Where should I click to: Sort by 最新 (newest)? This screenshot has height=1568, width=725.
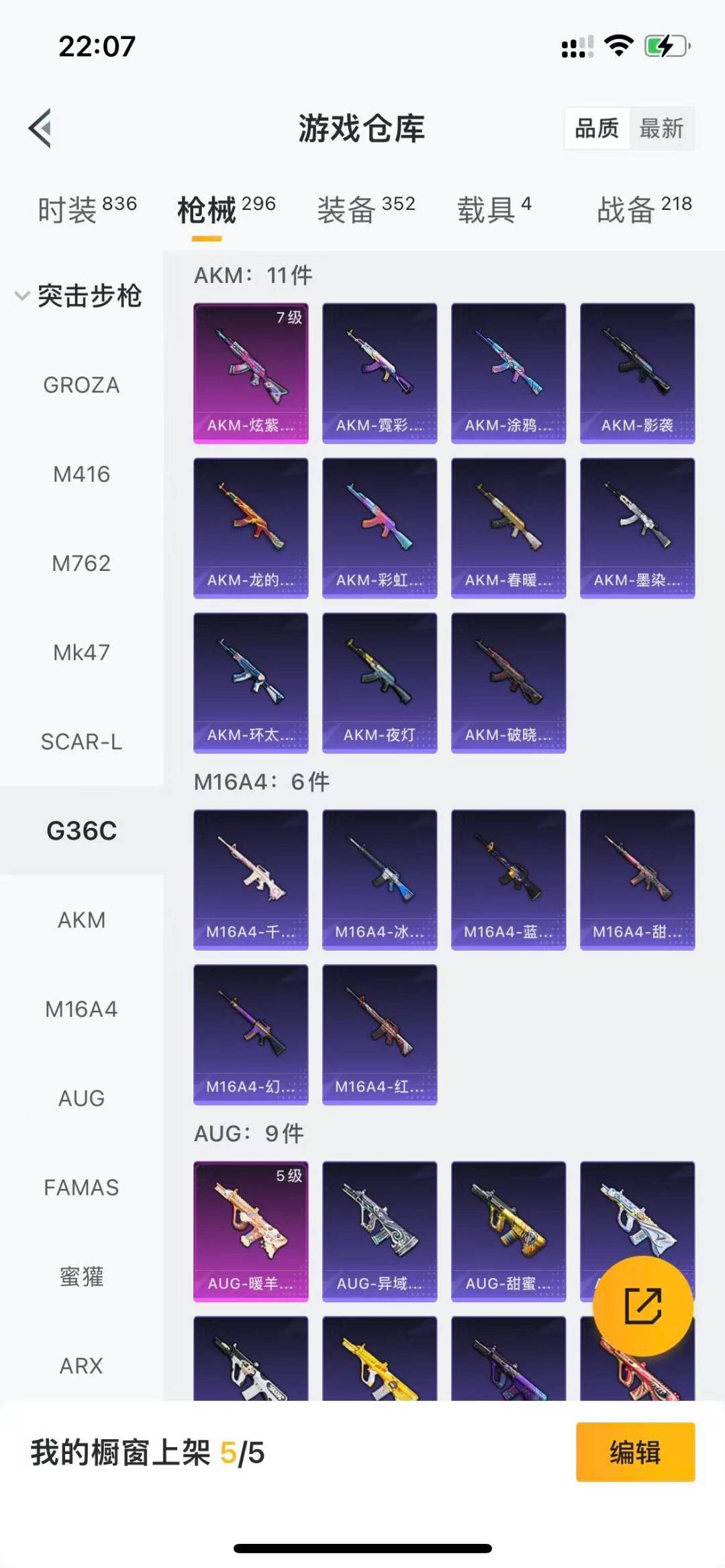pos(661,128)
